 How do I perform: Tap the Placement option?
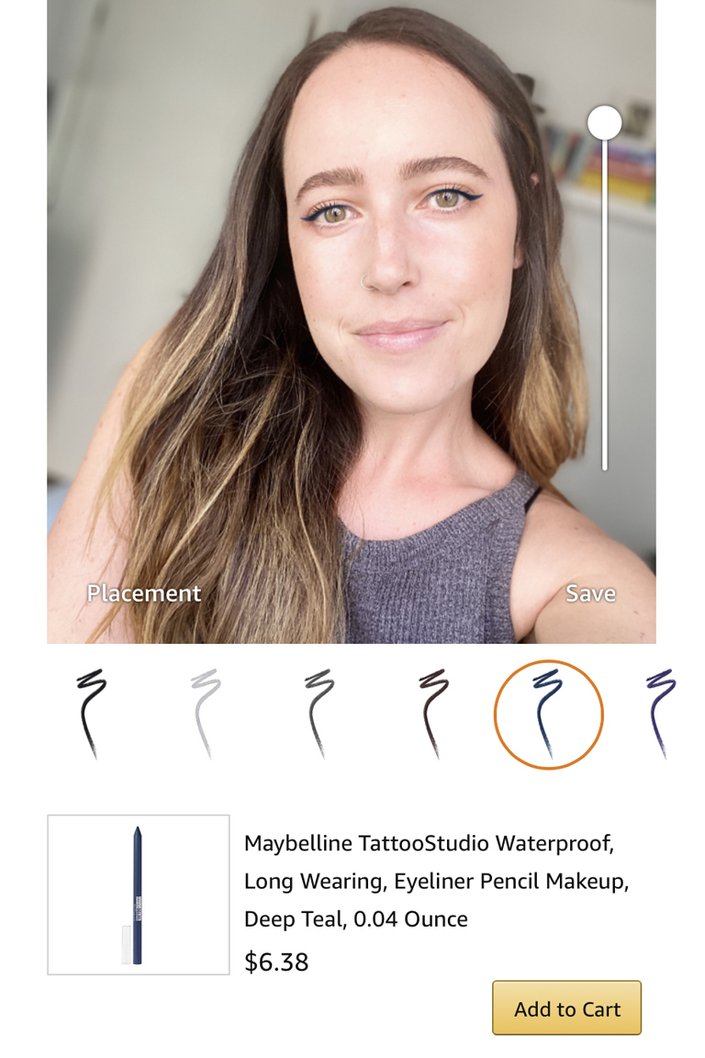pyautogui.click(x=144, y=593)
